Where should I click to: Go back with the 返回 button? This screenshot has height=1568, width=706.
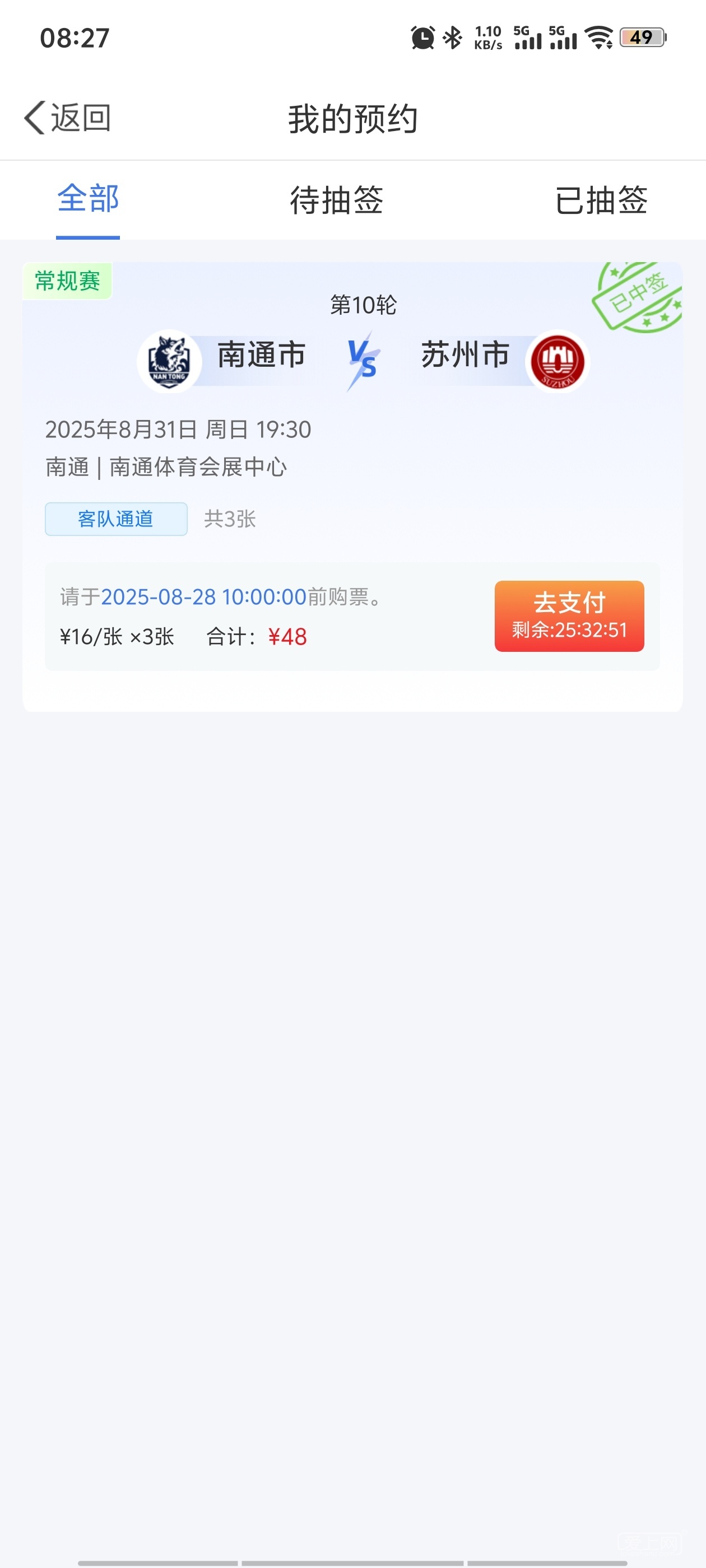pos(68,118)
